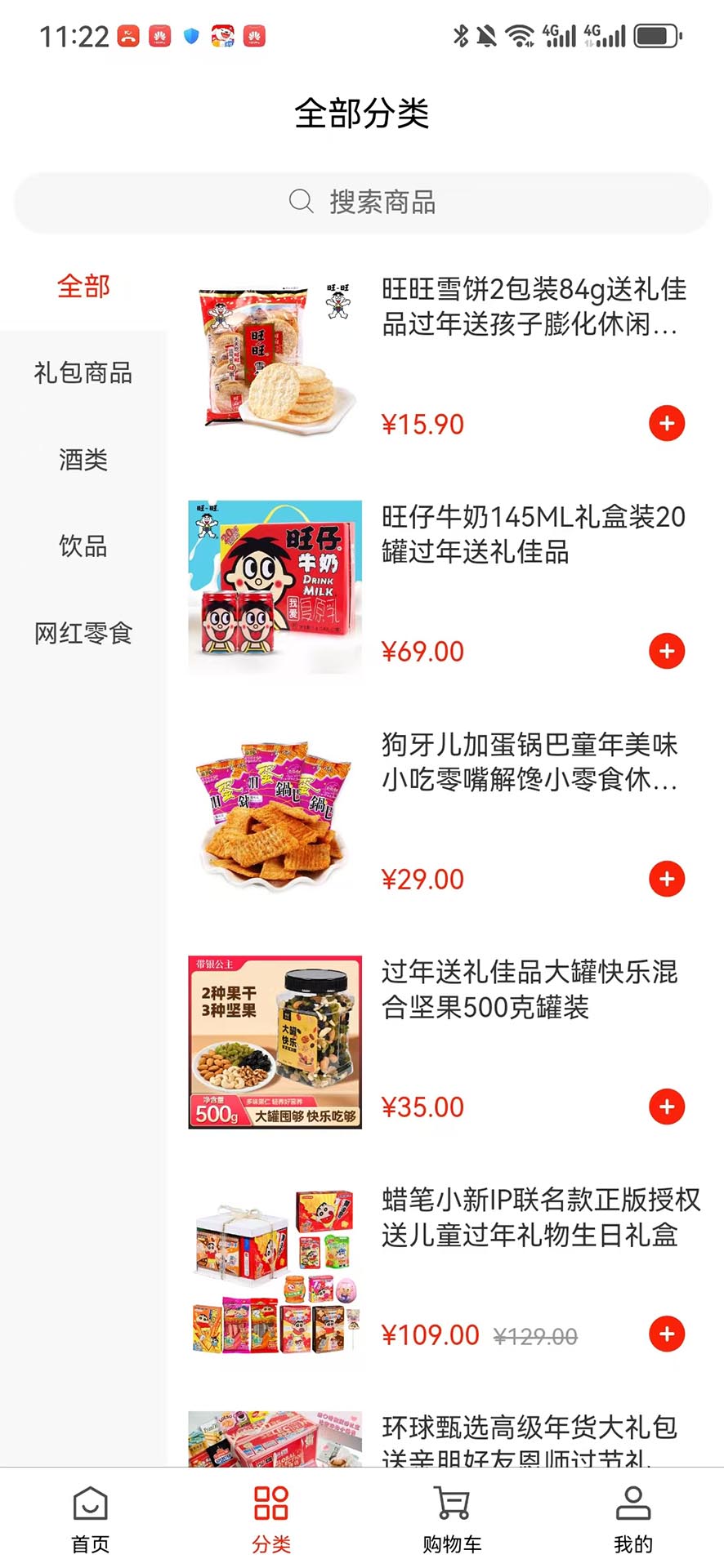Choose the 饮品 category
This screenshot has width=724, height=1568.
(x=83, y=547)
